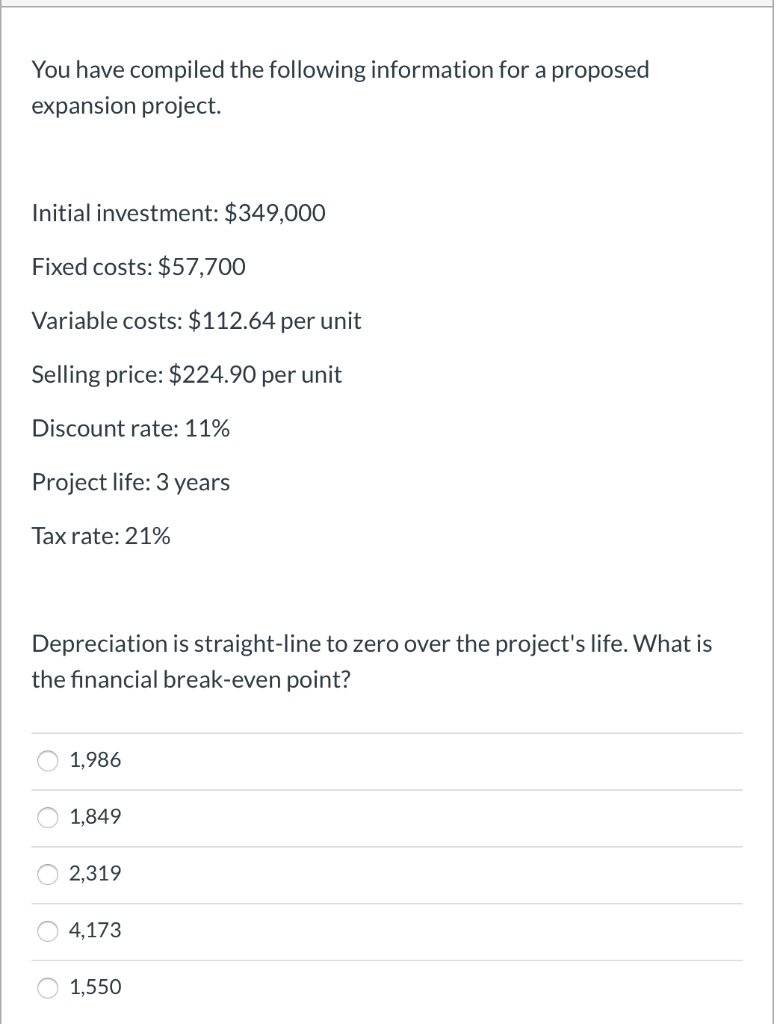
Task: Click the Variable costs per unit line
Action: click(x=196, y=322)
